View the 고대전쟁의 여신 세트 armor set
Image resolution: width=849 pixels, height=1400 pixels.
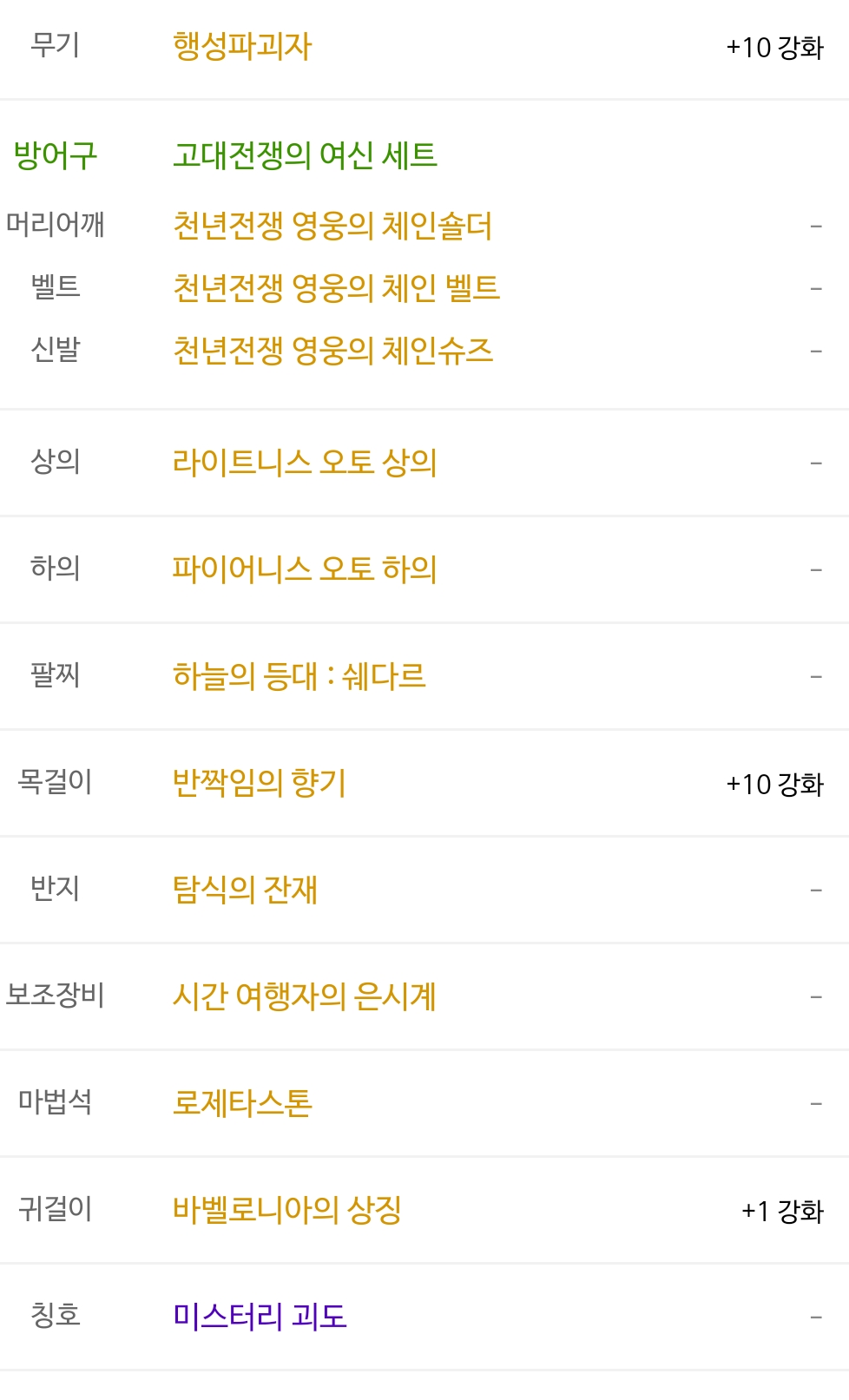point(305,155)
